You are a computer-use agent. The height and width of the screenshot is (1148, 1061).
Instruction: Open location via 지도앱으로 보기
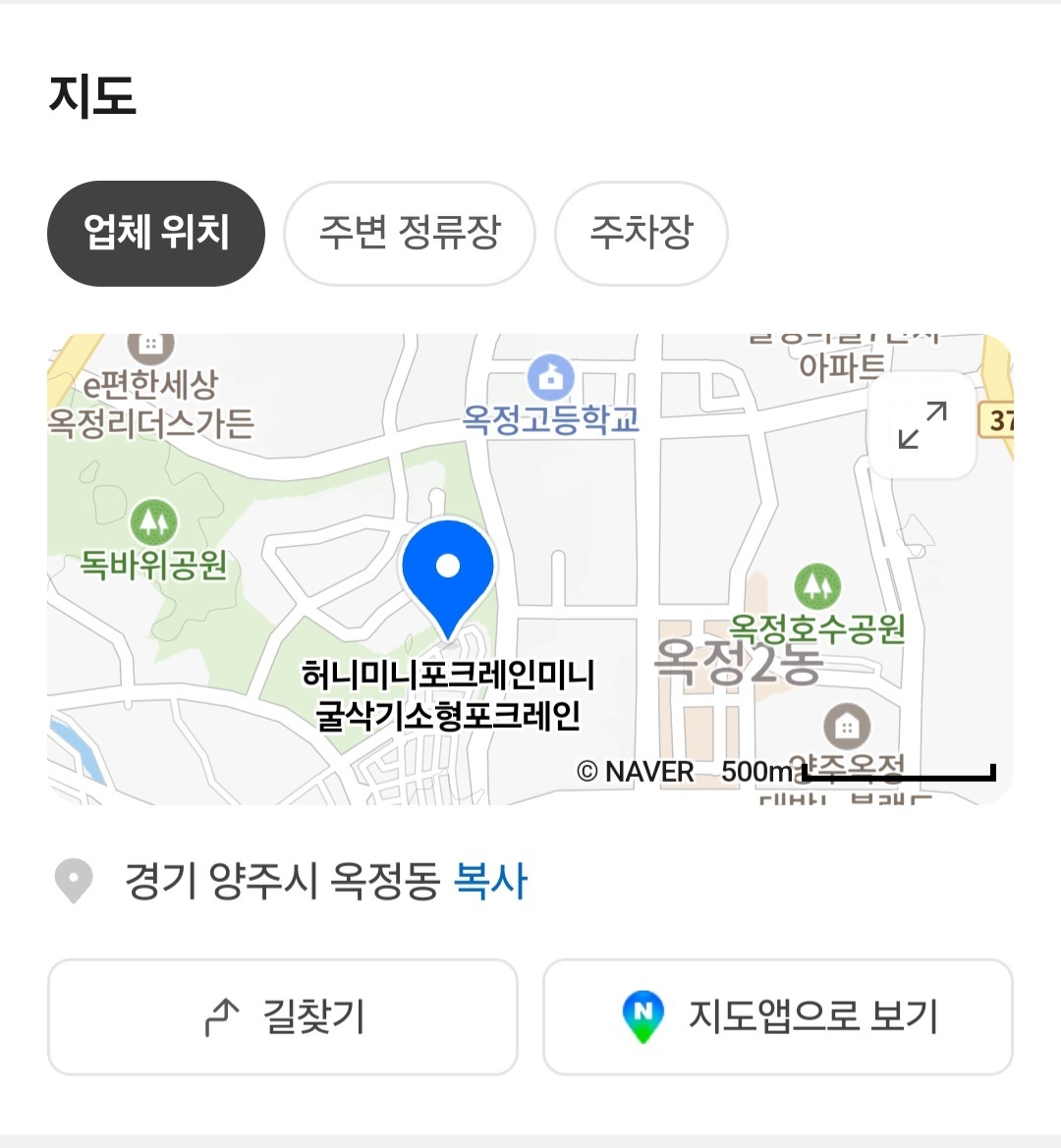pos(778,1017)
